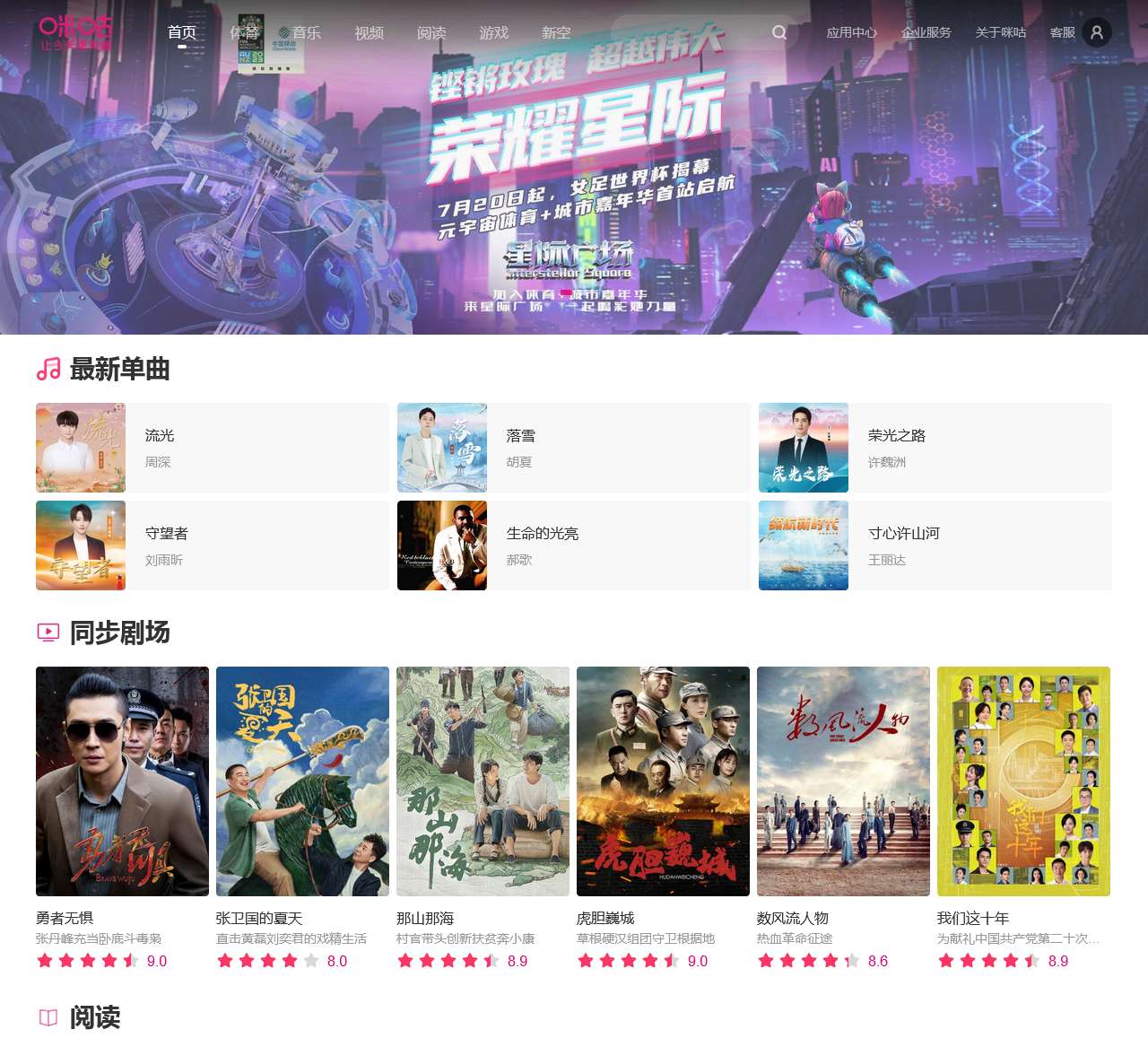
Task: Switch to the 视频 tab
Action: point(369,32)
